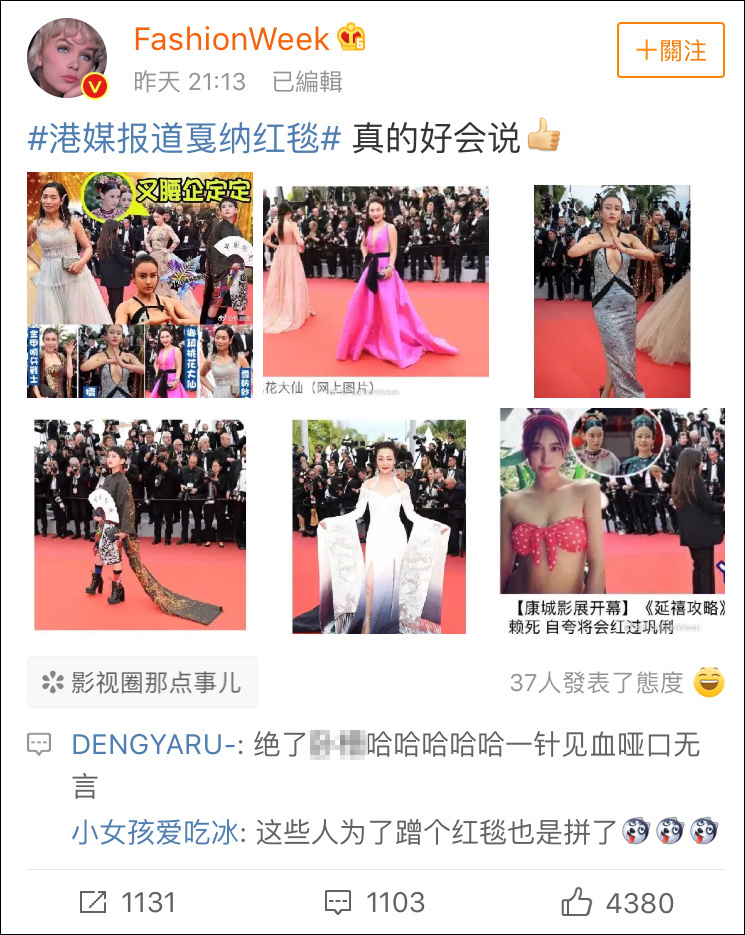Open the 影视圈那点事儿 topic chip
The height and width of the screenshot is (935, 745).
tap(142, 682)
